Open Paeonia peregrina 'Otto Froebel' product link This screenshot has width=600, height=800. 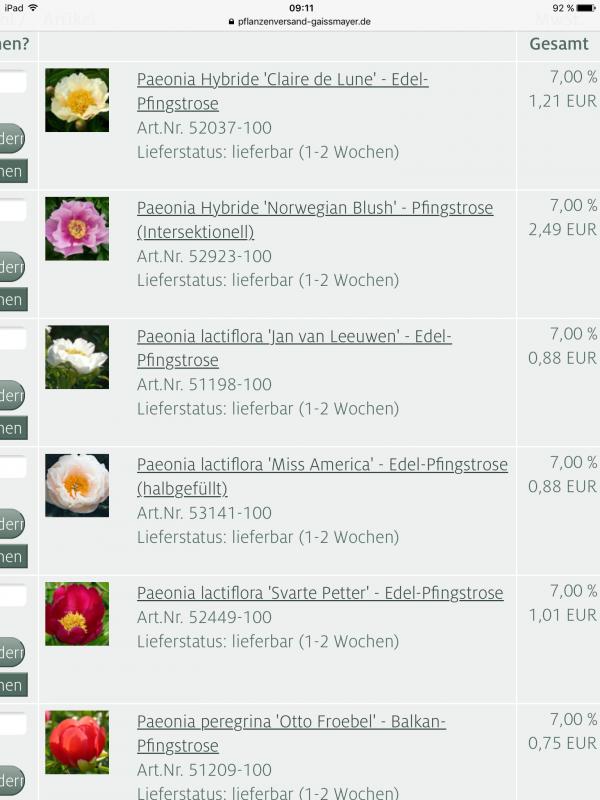click(291, 722)
